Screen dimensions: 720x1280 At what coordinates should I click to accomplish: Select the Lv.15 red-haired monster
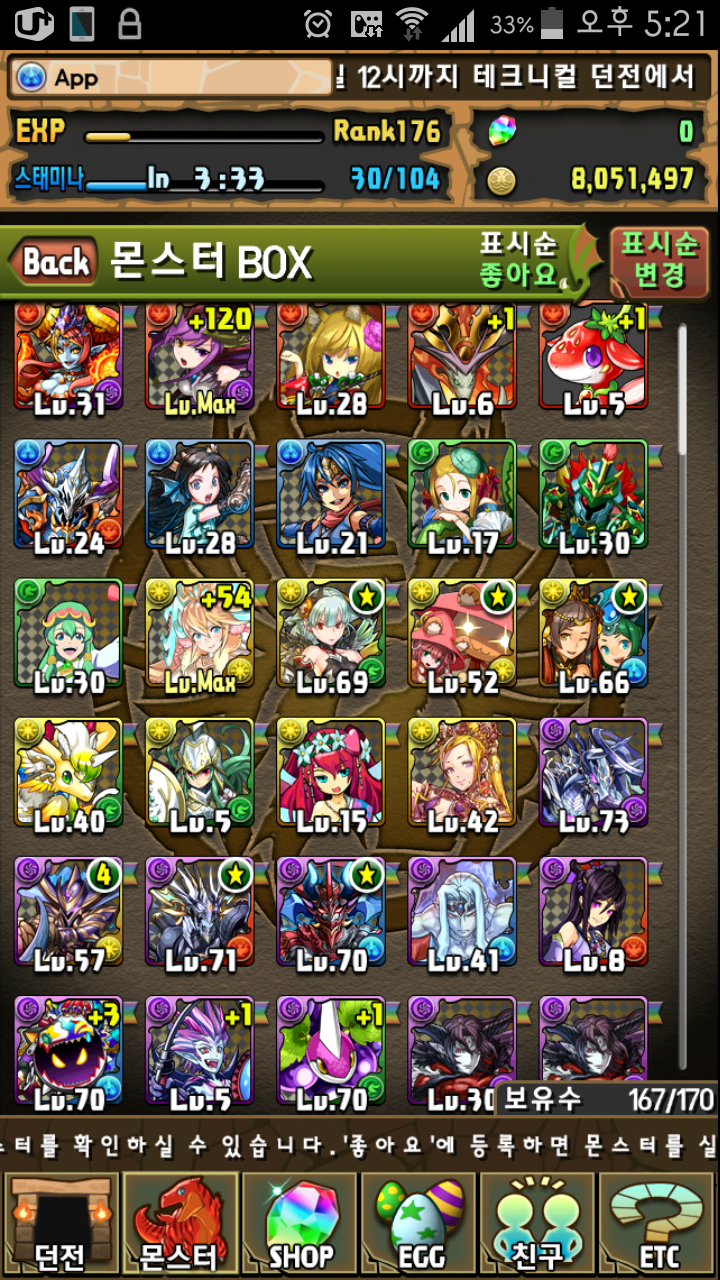tap(330, 775)
